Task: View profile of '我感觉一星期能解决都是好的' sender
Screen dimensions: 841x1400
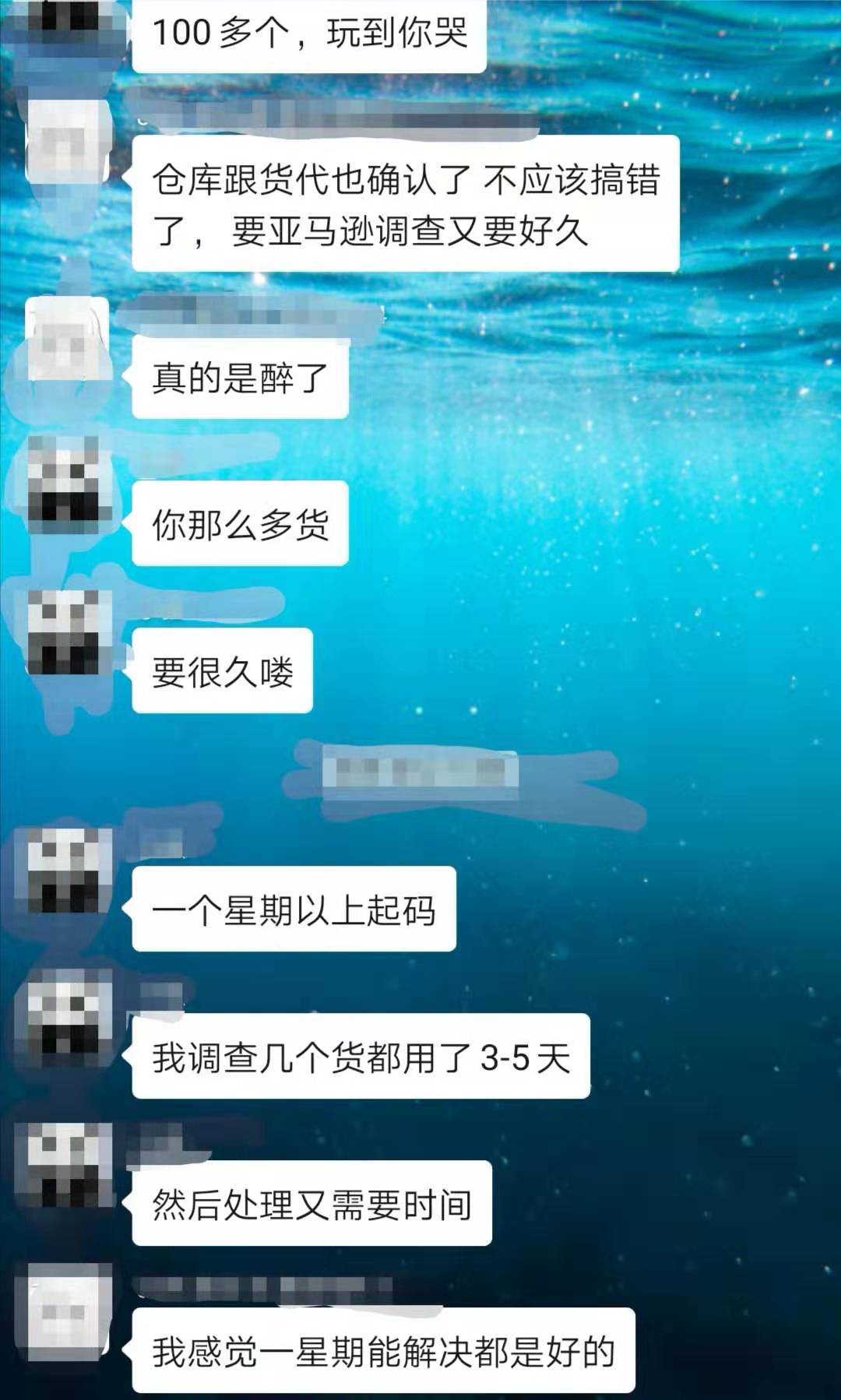Action: point(67,1312)
